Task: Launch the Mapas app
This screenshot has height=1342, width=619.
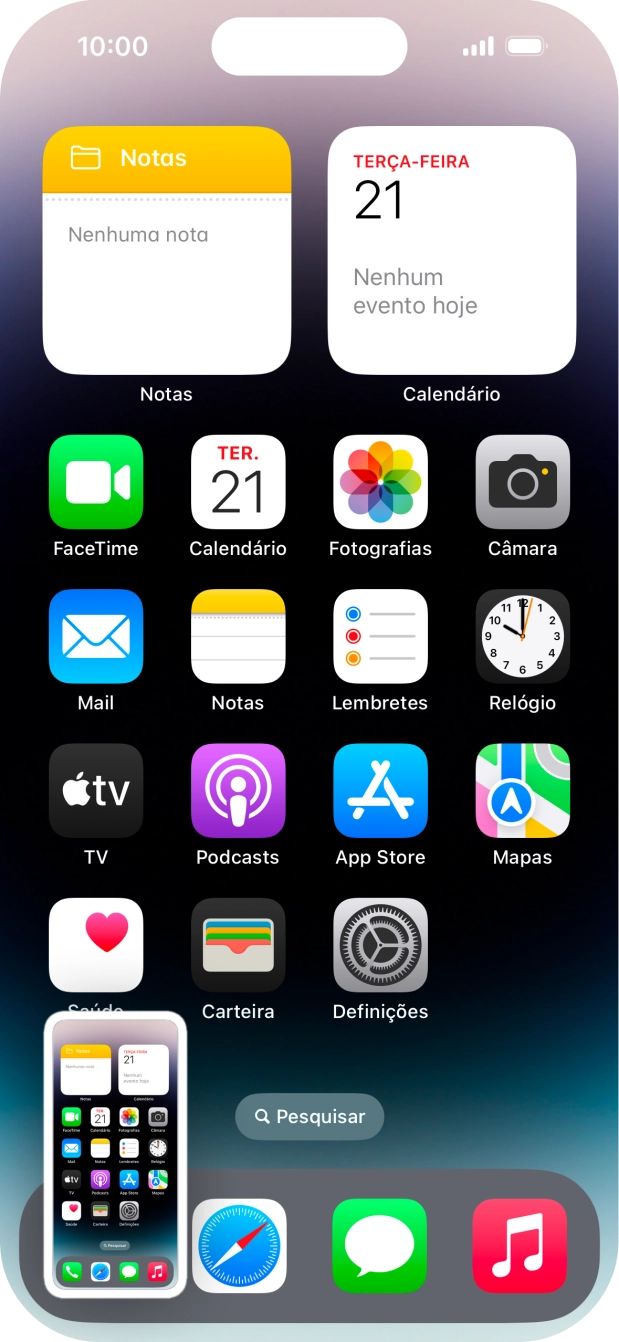Action: click(522, 790)
